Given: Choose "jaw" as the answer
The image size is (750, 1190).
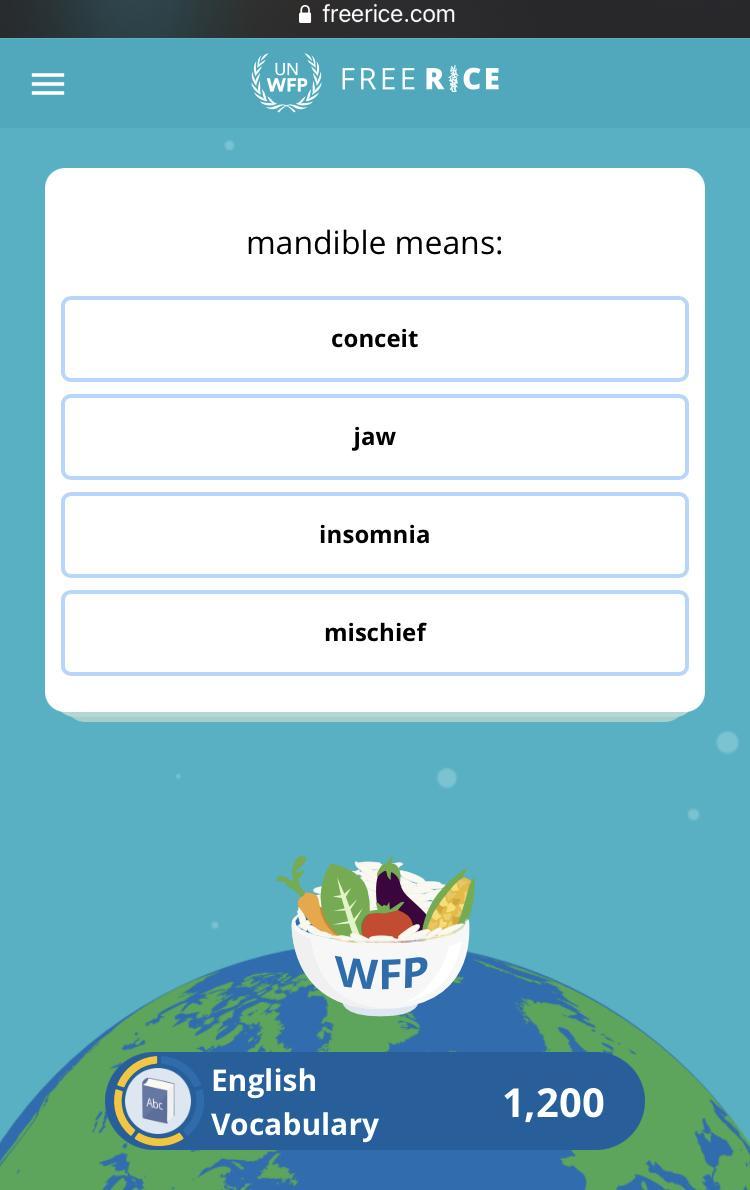Looking at the screenshot, I should coord(375,437).
